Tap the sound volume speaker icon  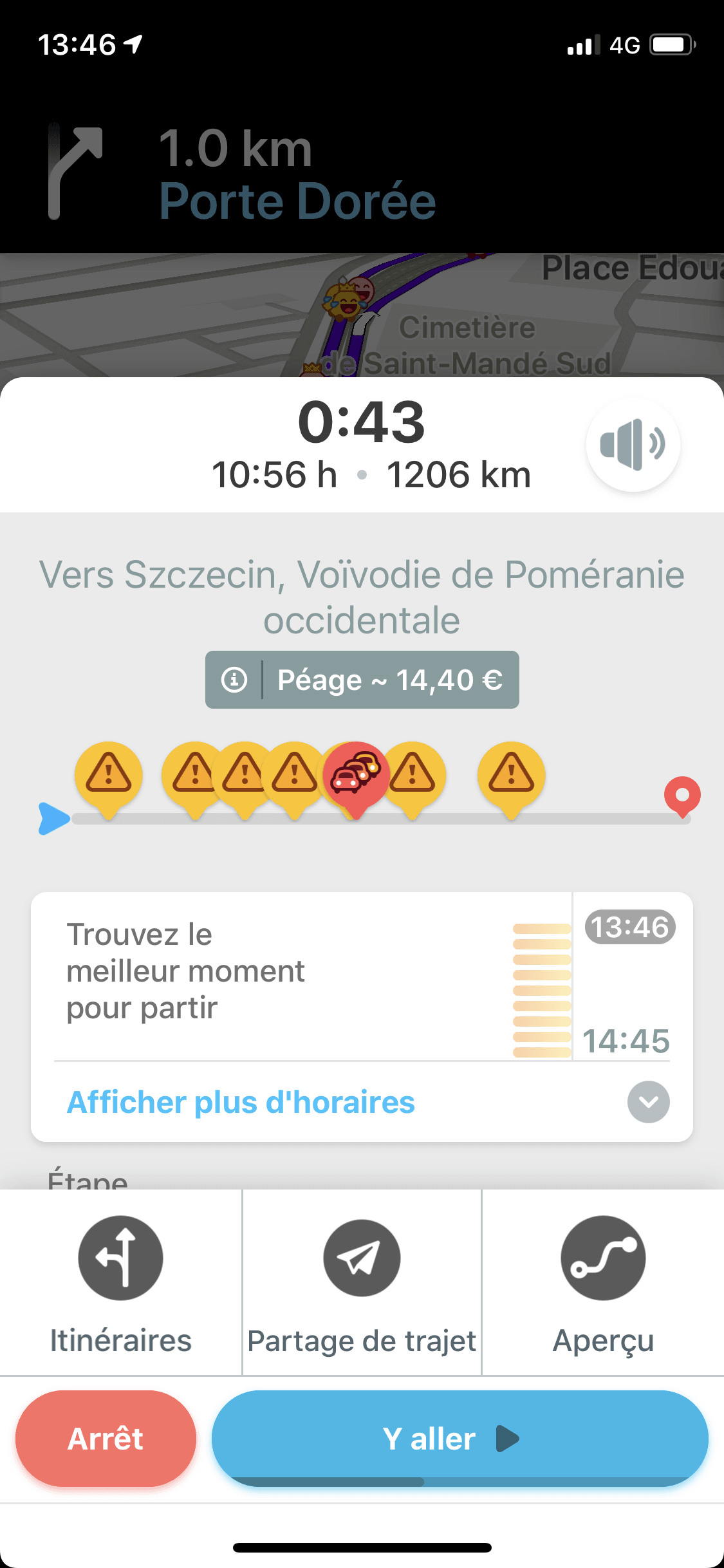[633, 445]
